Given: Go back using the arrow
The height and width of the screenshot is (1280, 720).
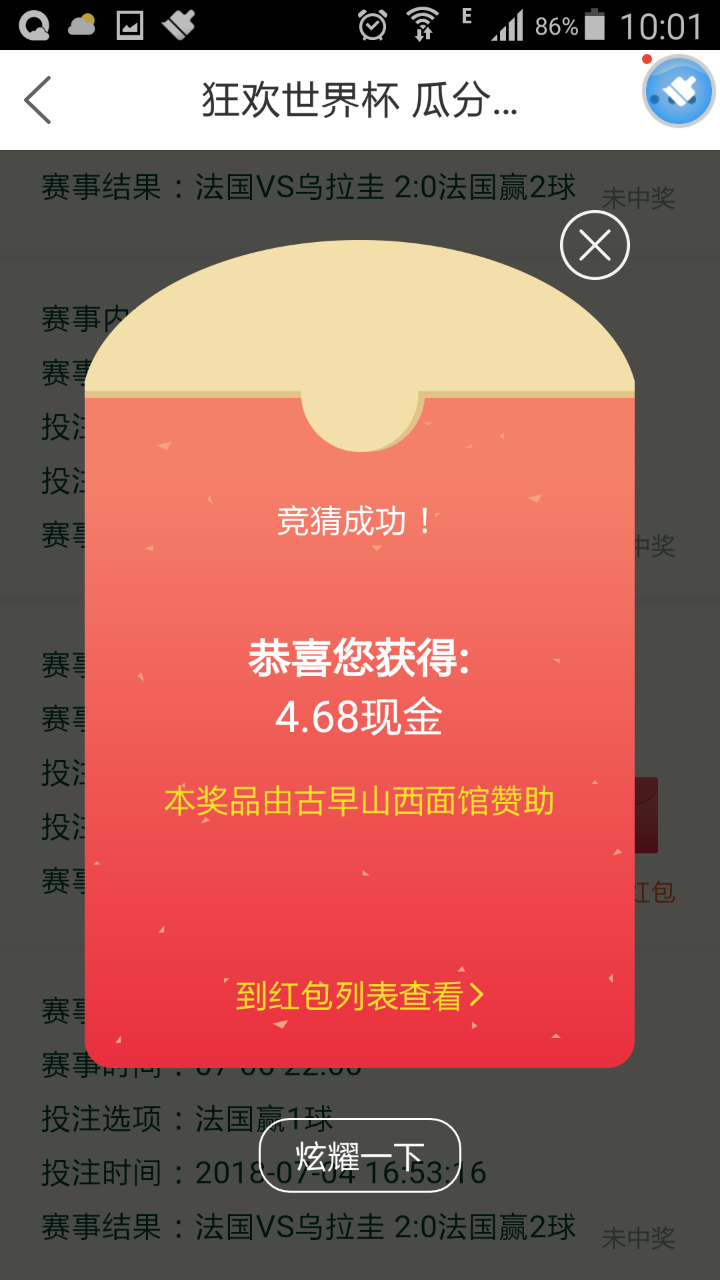Looking at the screenshot, I should coord(38,100).
